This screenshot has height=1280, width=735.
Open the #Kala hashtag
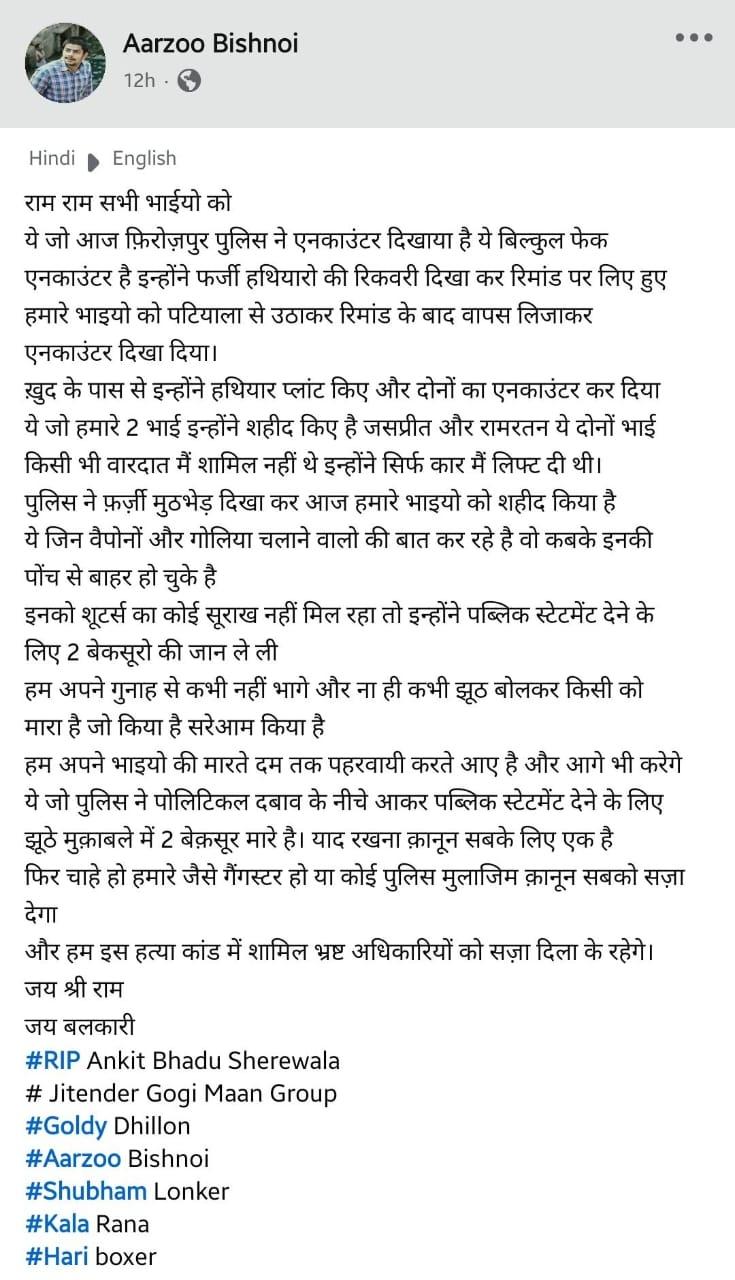coord(57,1224)
